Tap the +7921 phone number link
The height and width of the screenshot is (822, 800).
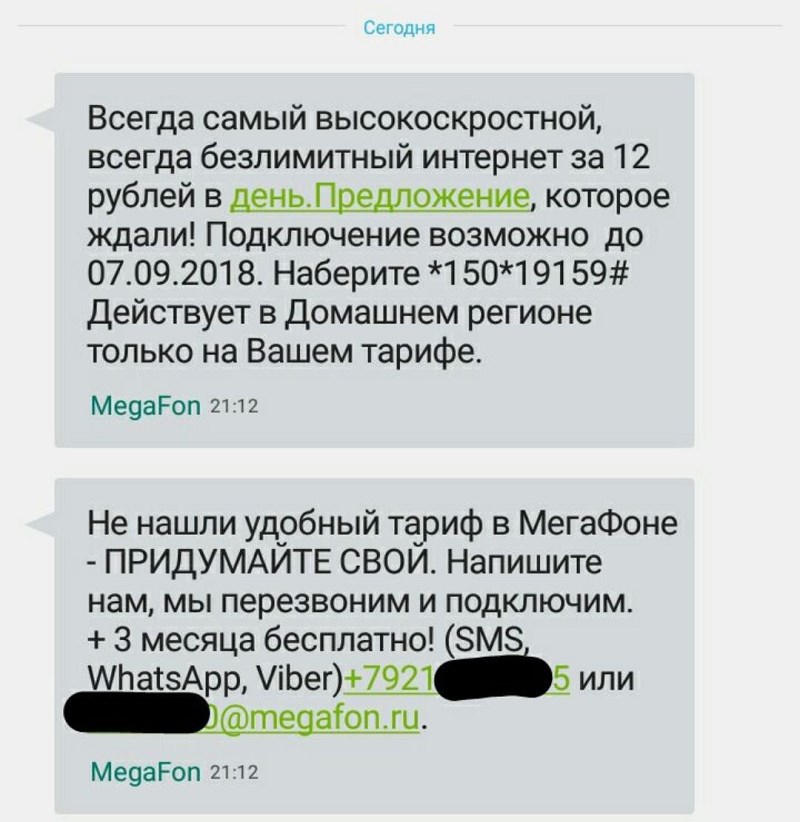pyautogui.click(x=390, y=679)
